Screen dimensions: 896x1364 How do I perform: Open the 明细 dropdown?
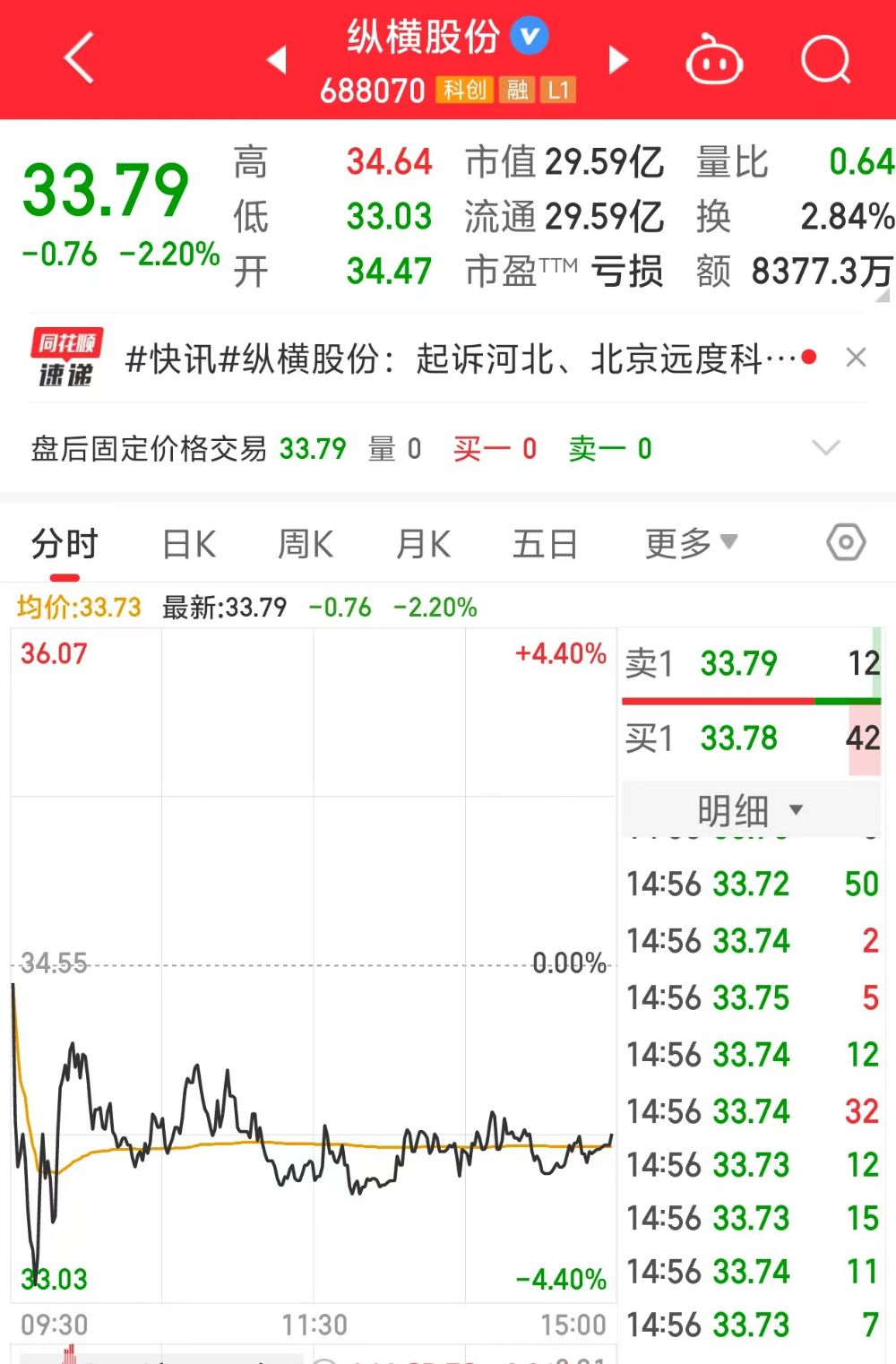tap(750, 810)
